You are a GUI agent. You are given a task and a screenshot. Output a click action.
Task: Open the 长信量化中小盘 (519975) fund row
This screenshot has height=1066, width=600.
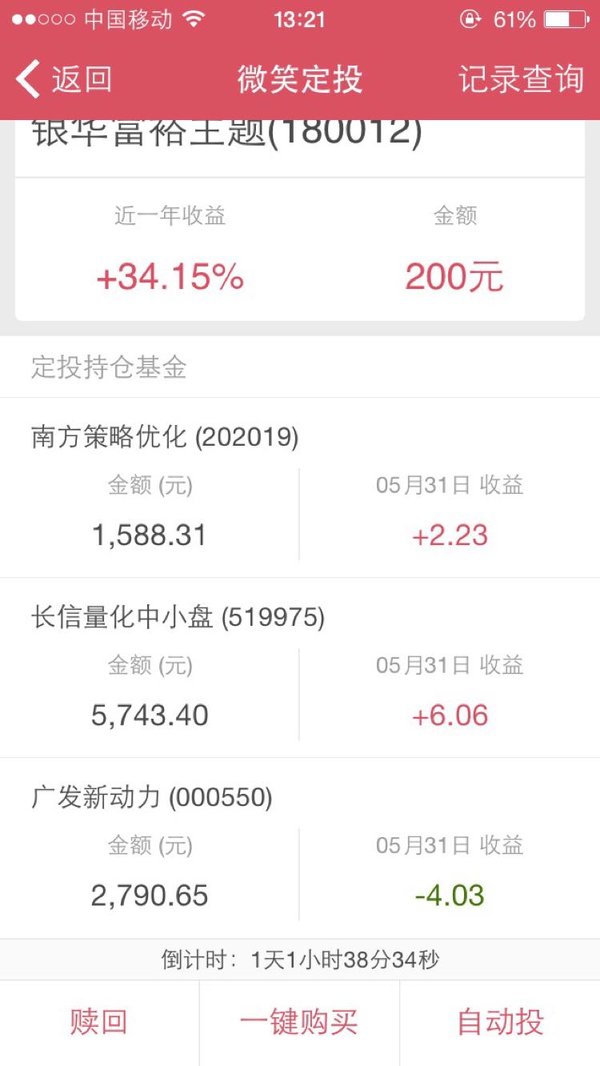[x=300, y=668]
